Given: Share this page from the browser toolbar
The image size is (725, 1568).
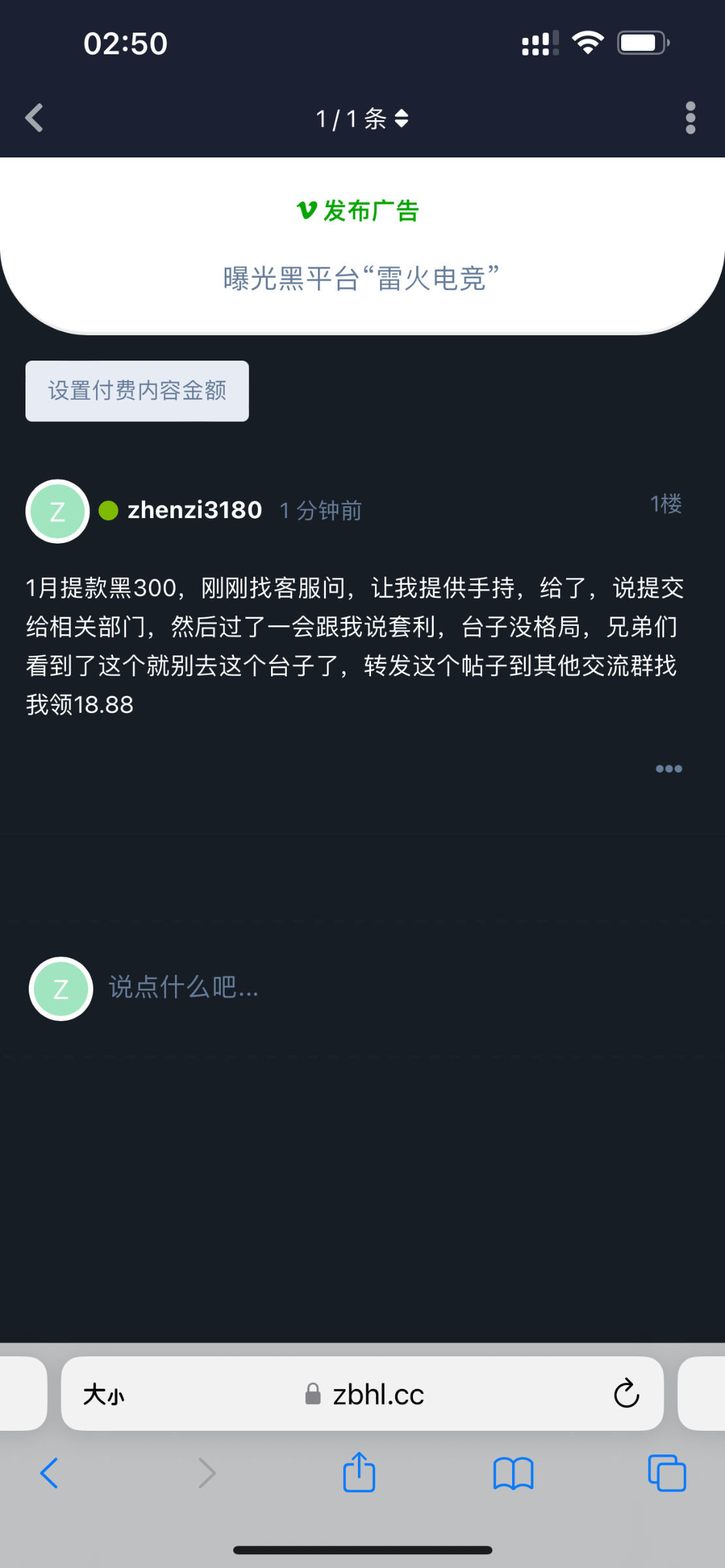Looking at the screenshot, I should (359, 1473).
